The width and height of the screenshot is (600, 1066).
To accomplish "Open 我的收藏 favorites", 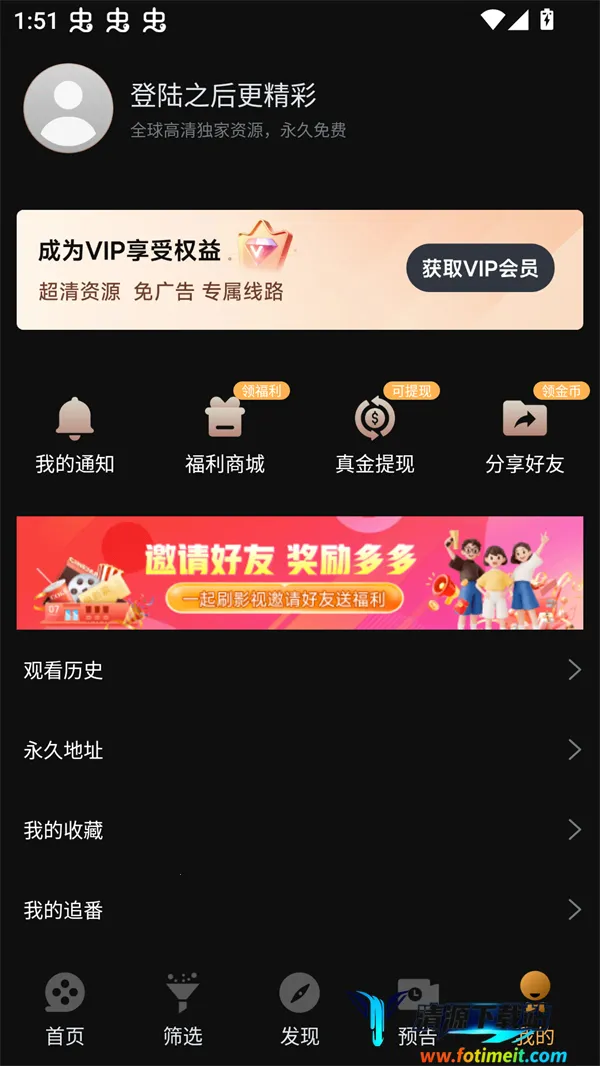I will [300, 830].
